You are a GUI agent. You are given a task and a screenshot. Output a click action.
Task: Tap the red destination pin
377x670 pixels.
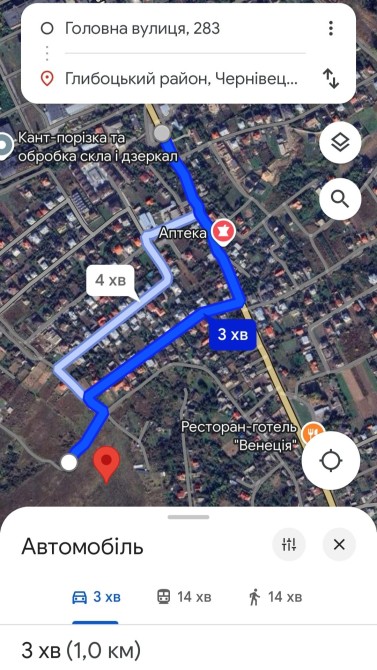pos(106,465)
